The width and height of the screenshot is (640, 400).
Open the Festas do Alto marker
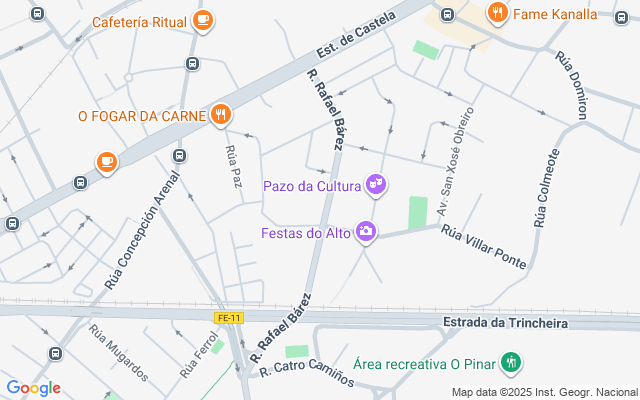[x=367, y=232]
